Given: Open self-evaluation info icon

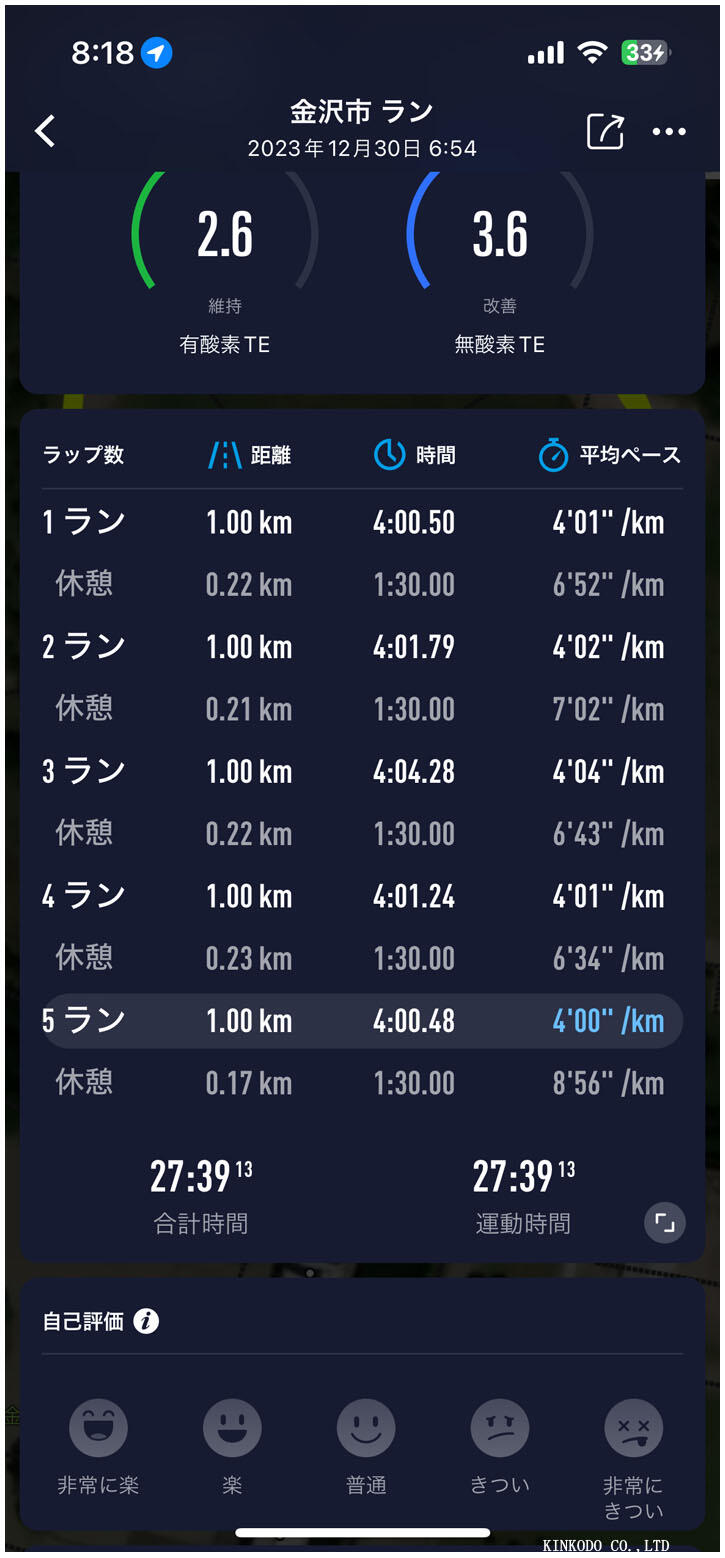Looking at the screenshot, I should point(146,1321).
